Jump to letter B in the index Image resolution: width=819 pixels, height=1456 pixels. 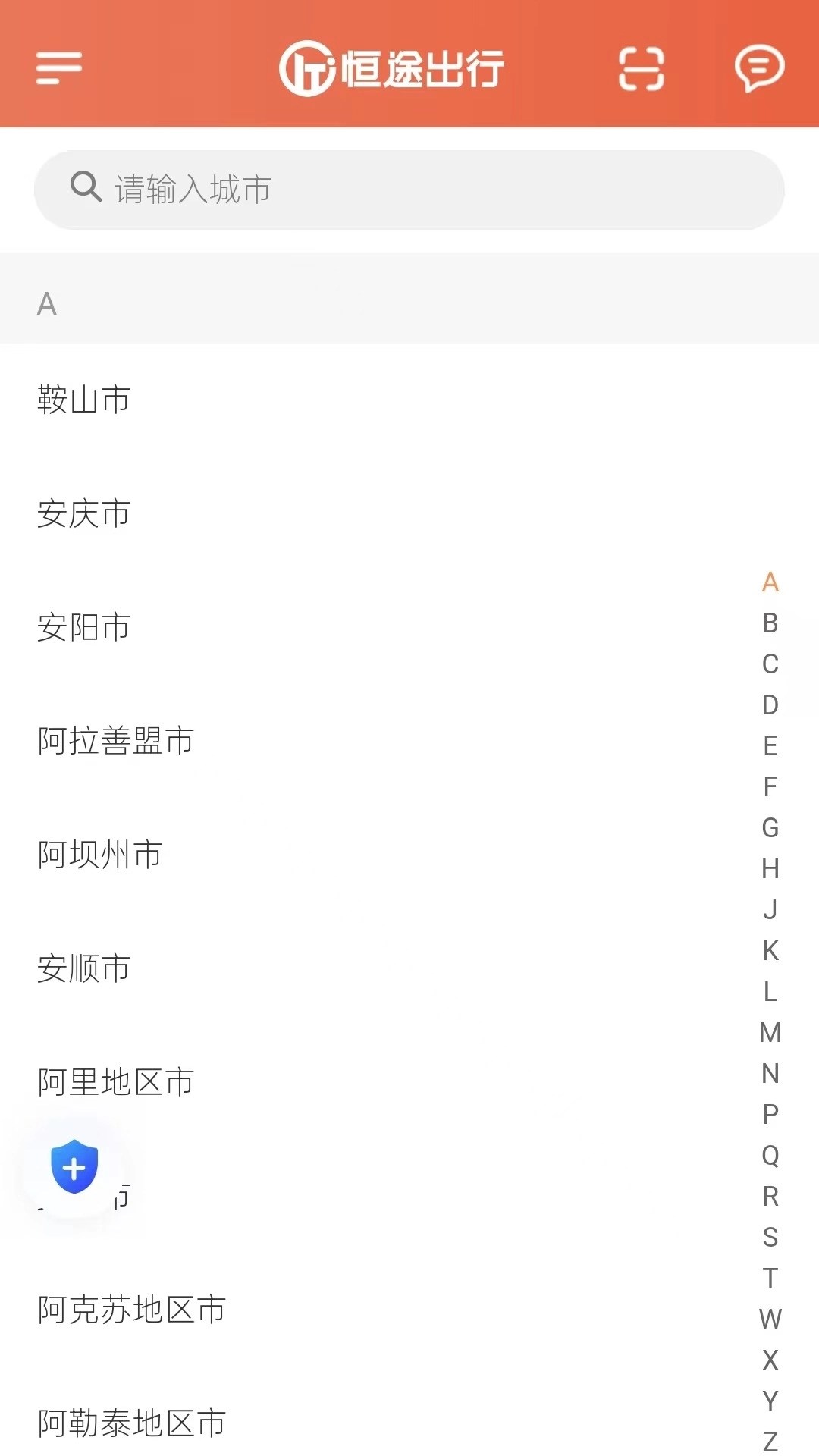pyautogui.click(x=770, y=623)
